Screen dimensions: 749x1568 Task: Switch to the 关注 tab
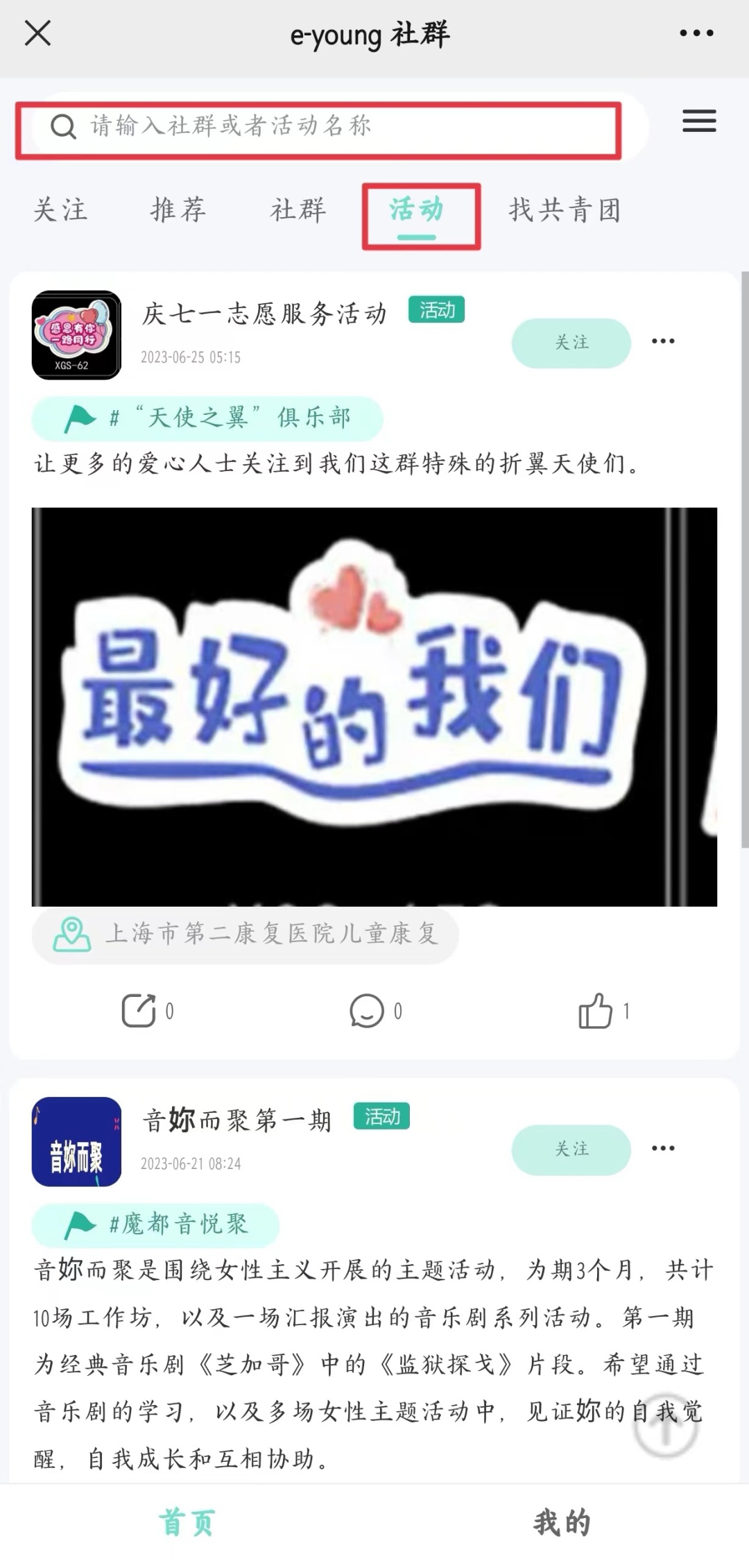click(x=61, y=210)
